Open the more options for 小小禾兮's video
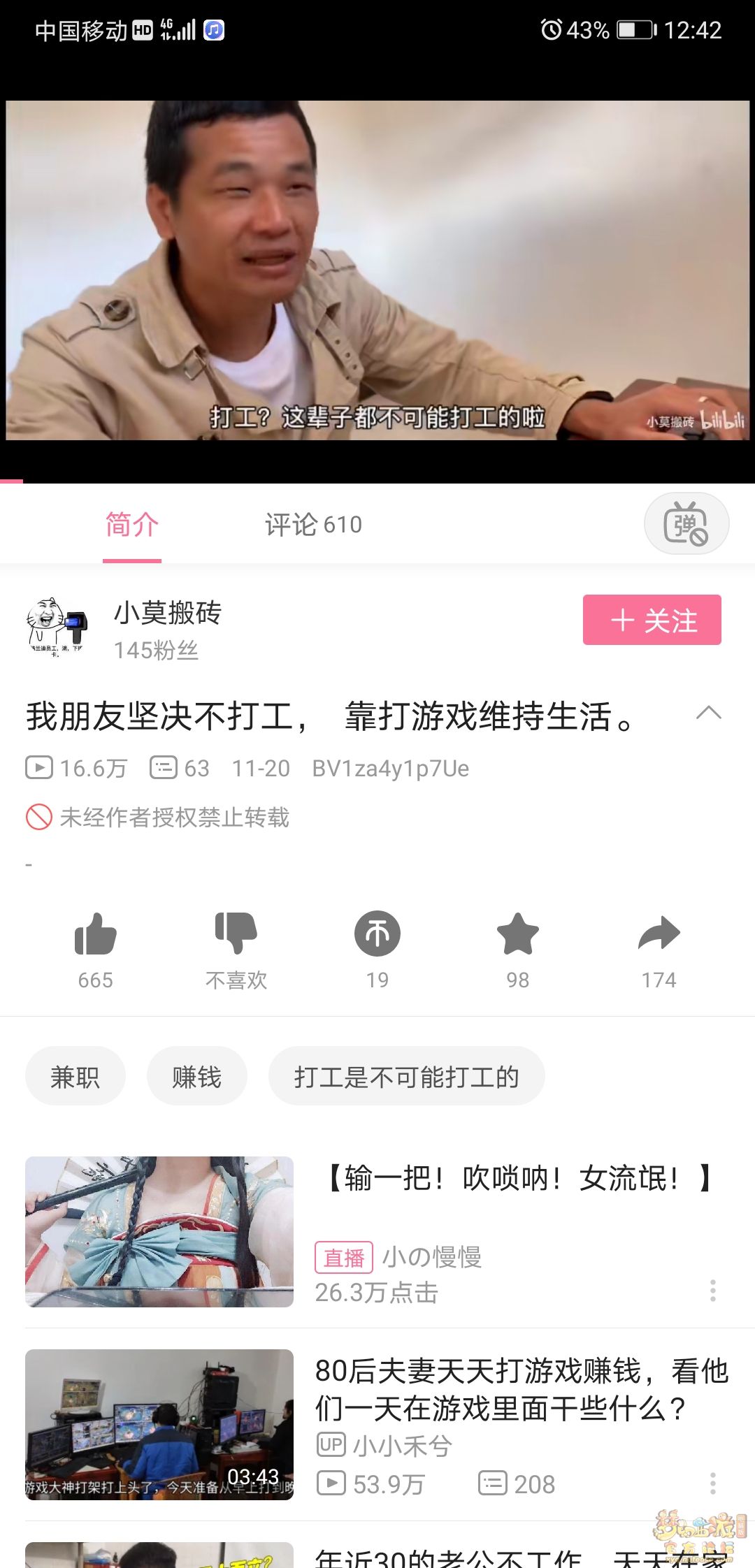Image resolution: width=755 pixels, height=1568 pixels. [712, 1483]
